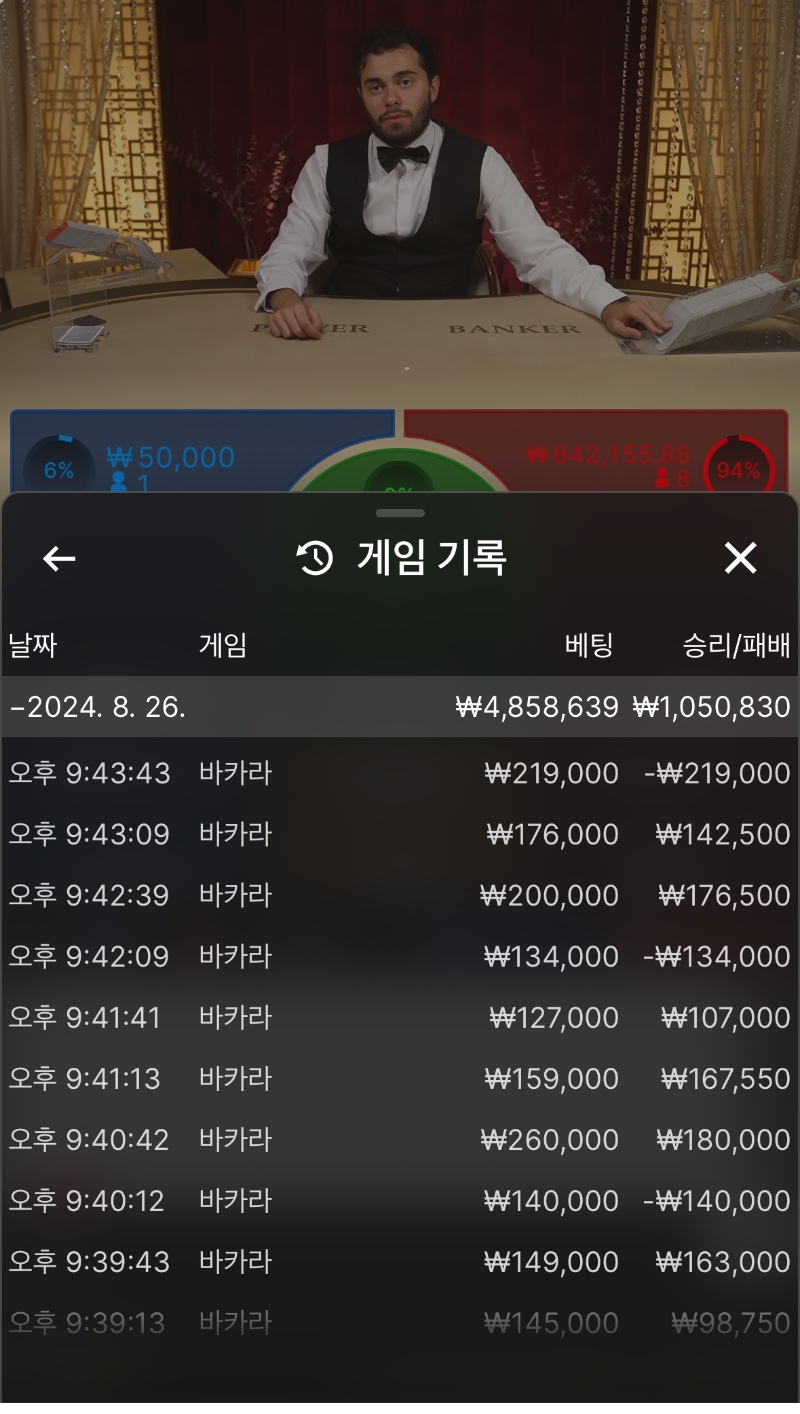Open the 오후 9:41:13 baccarat record
The height and width of the screenshot is (1414, 800).
tap(400, 1079)
